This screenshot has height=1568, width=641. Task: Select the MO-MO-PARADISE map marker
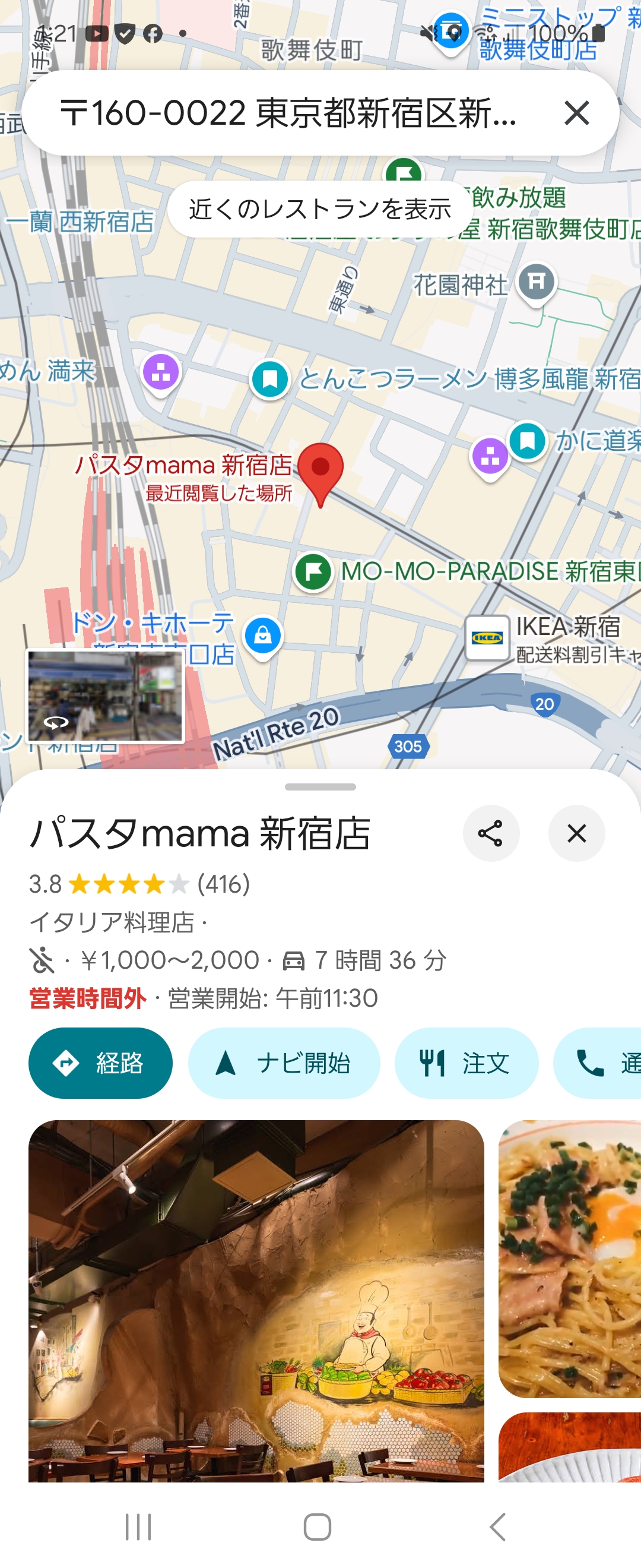click(x=313, y=572)
